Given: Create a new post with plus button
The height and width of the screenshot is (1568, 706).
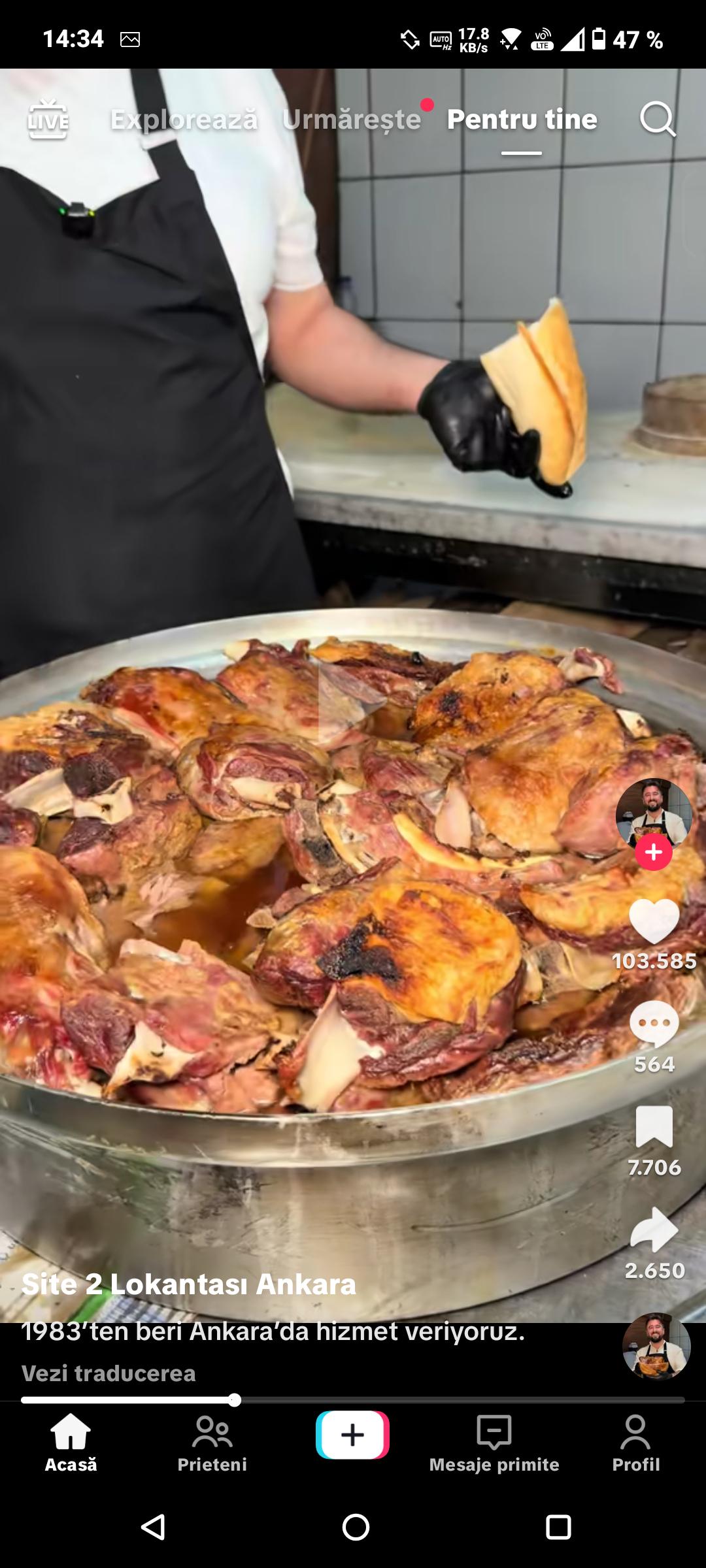Looking at the screenshot, I should 353,1435.
